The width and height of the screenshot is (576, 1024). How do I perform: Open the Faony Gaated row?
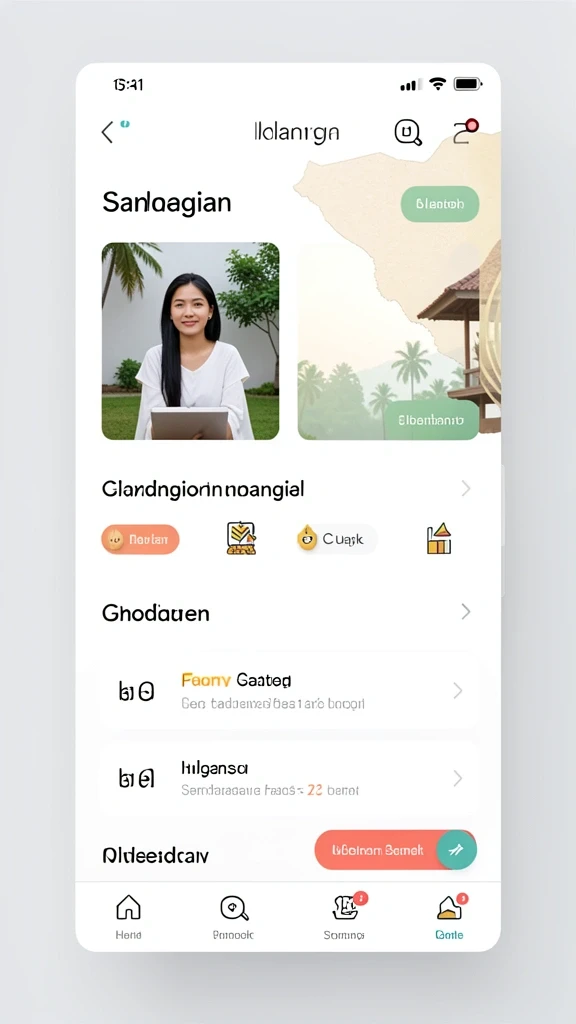289,691
